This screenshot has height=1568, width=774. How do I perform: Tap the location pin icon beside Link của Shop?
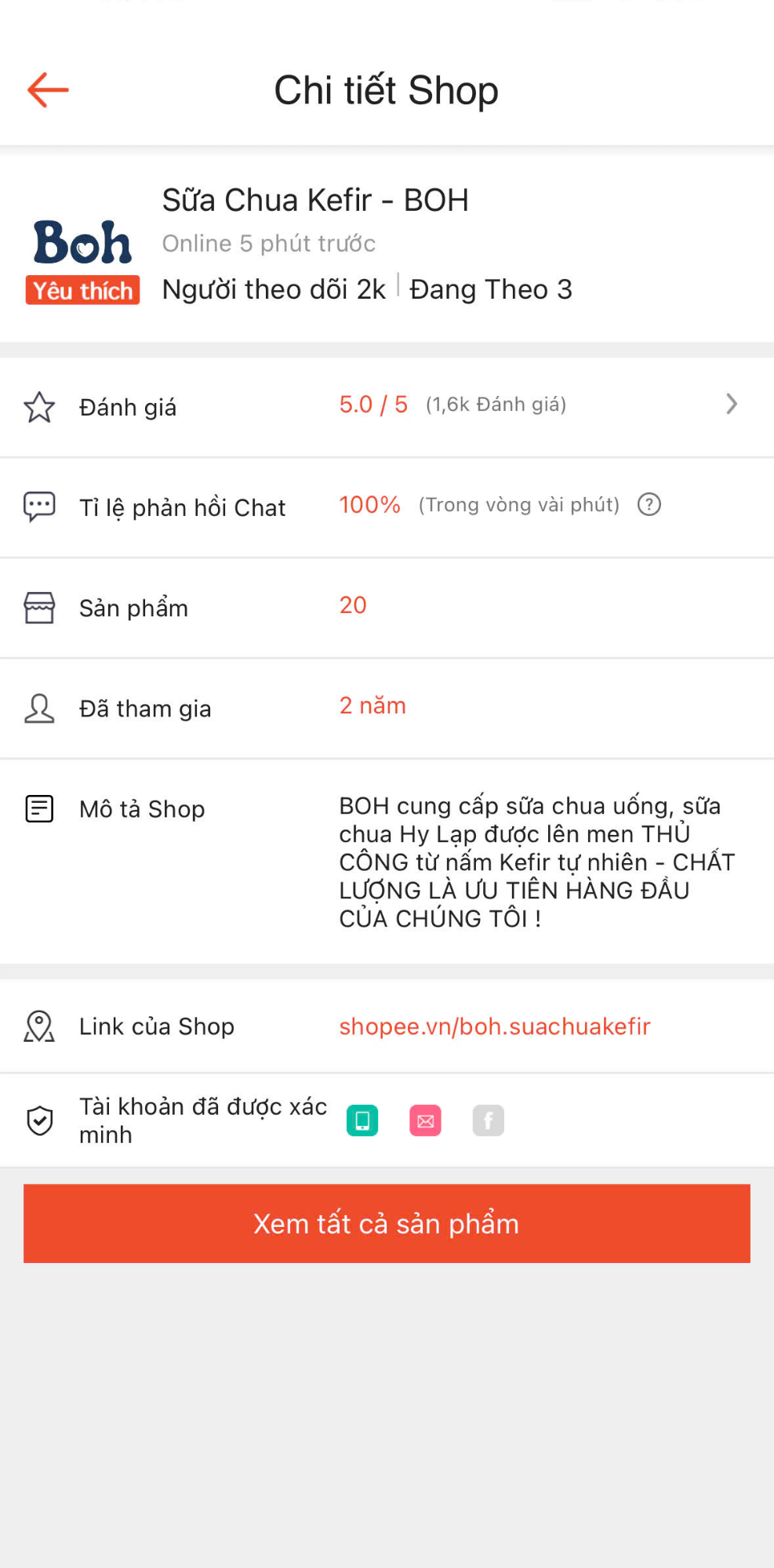[39, 1025]
